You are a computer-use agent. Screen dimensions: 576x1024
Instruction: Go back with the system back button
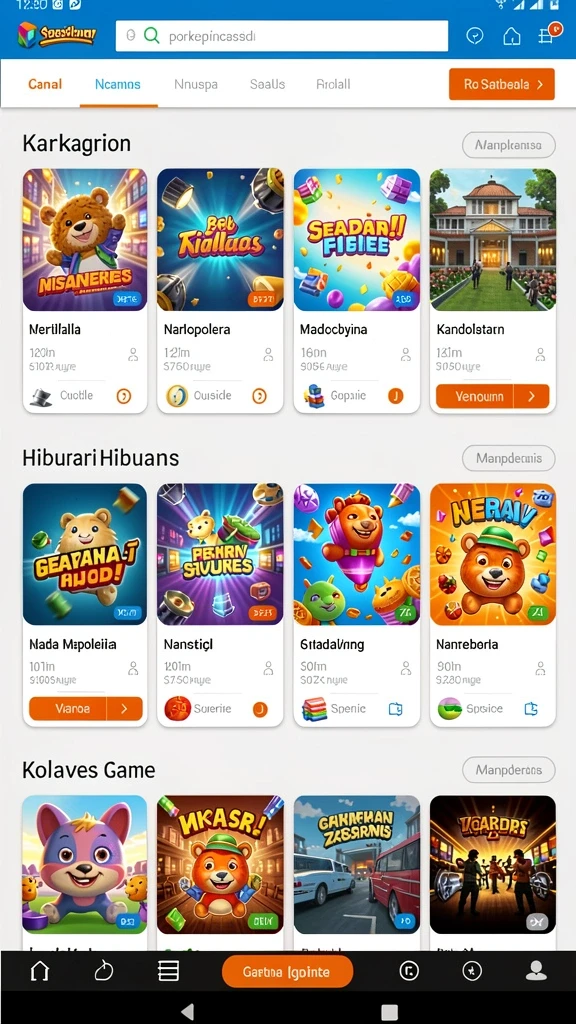click(x=188, y=1011)
